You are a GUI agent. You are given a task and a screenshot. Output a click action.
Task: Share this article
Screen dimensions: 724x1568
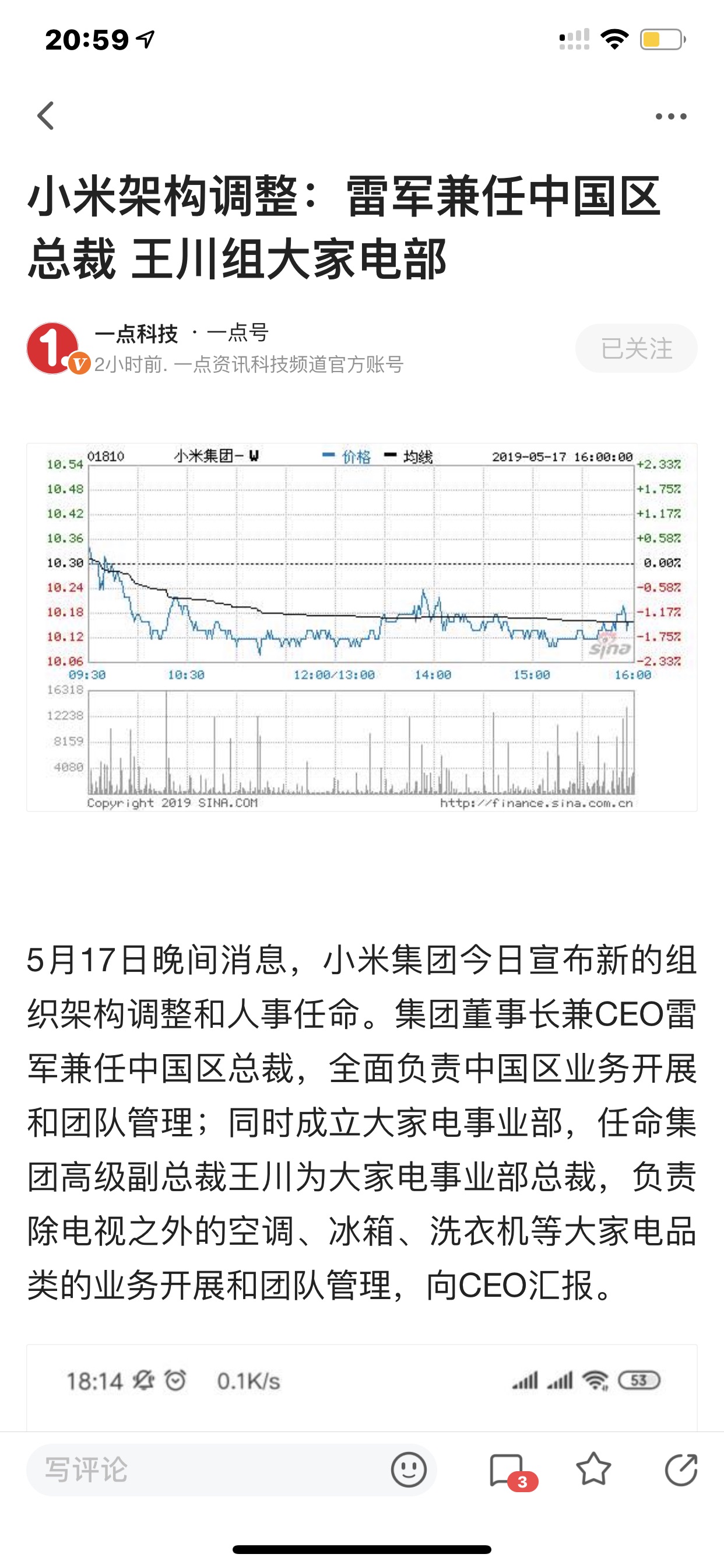[x=680, y=1469]
